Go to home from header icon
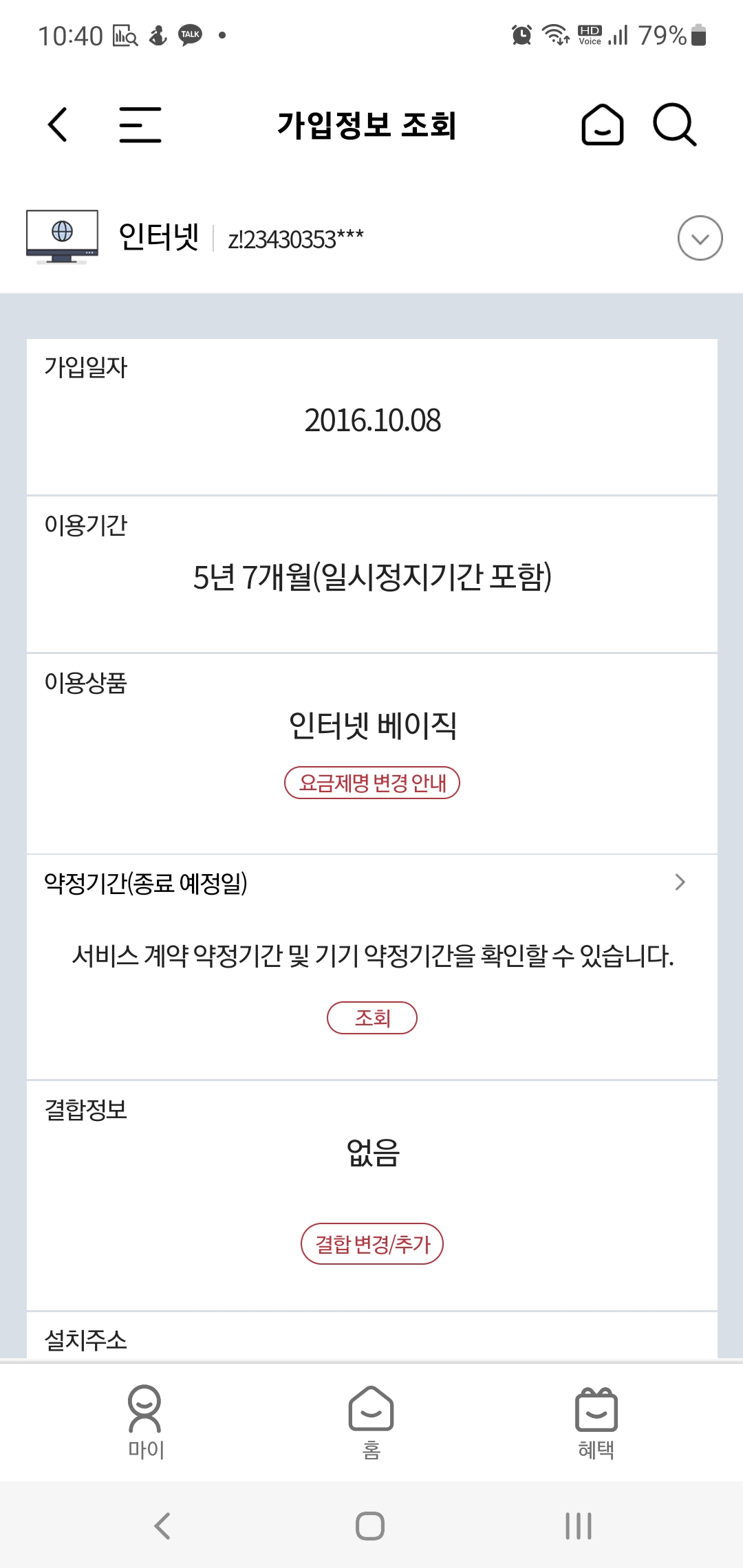The width and height of the screenshot is (743, 1568). pyautogui.click(x=602, y=124)
